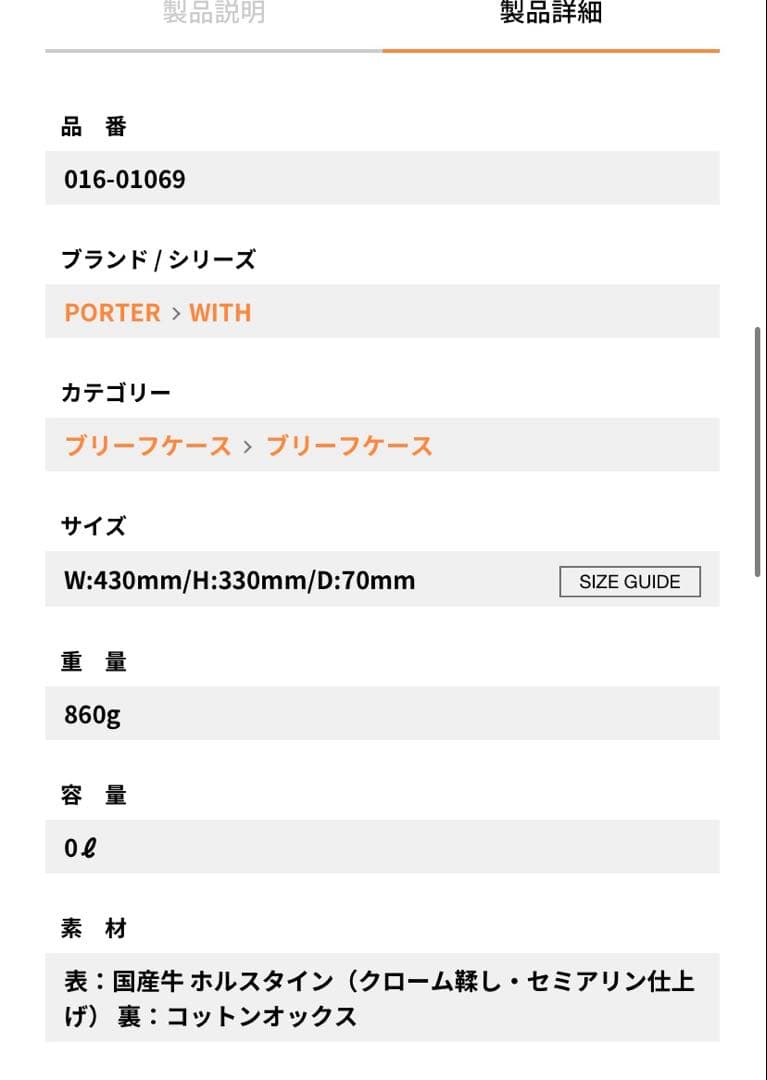Select the 製品詳細 tab
The height and width of the screenshot is (1080, 767).
coord(548,14)
